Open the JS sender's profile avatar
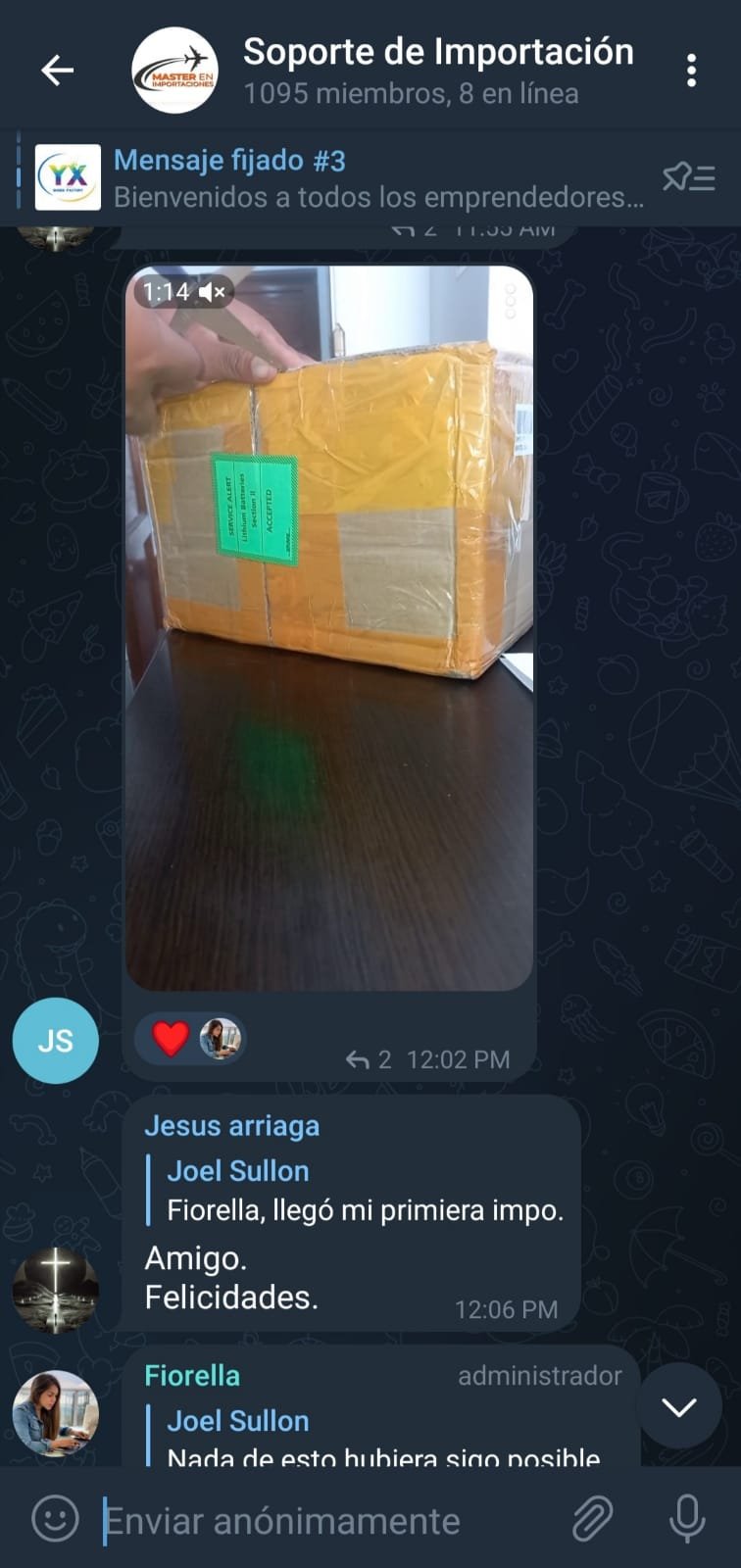This screenshot has width=741, height=1568. [56, 1041]
